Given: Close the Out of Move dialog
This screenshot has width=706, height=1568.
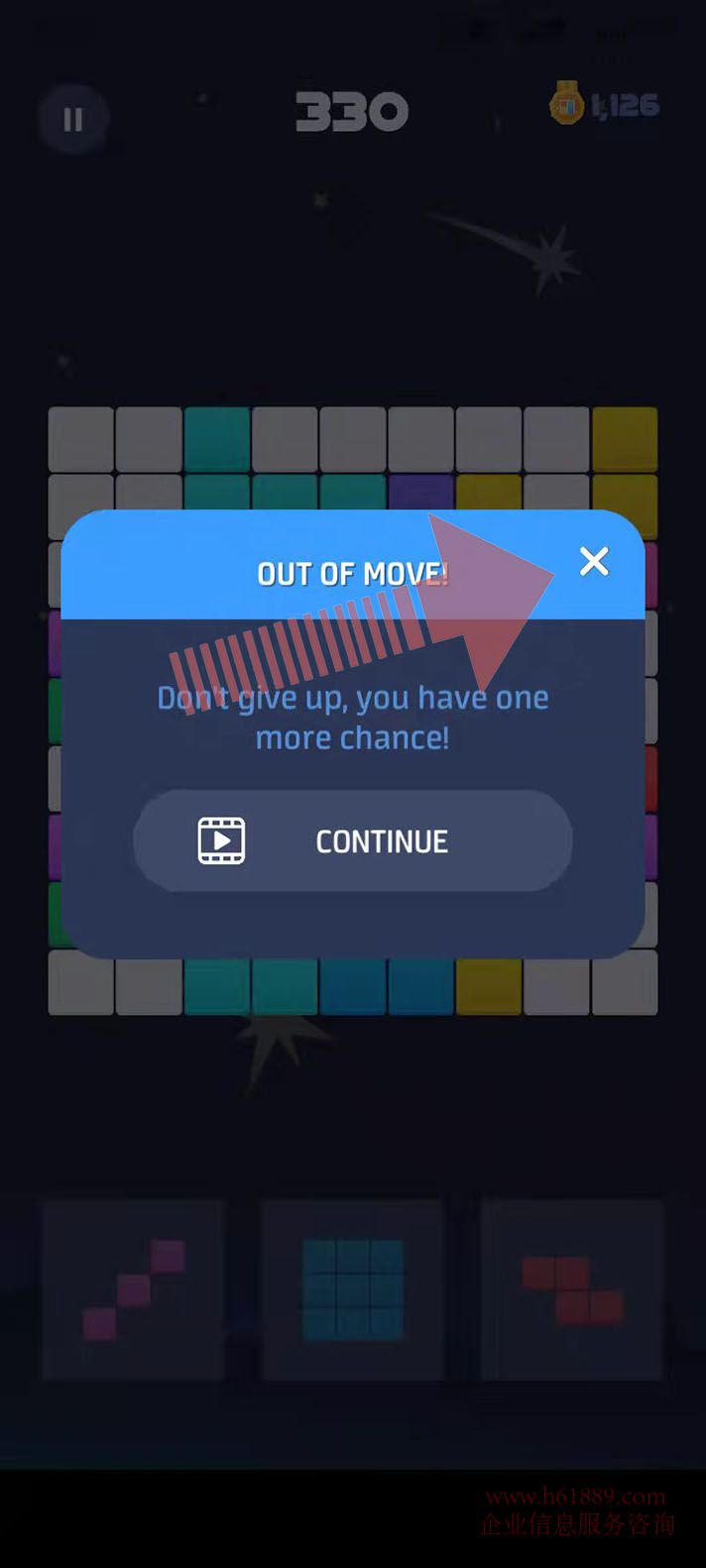Looking at the screenshot, I should 594,561.
